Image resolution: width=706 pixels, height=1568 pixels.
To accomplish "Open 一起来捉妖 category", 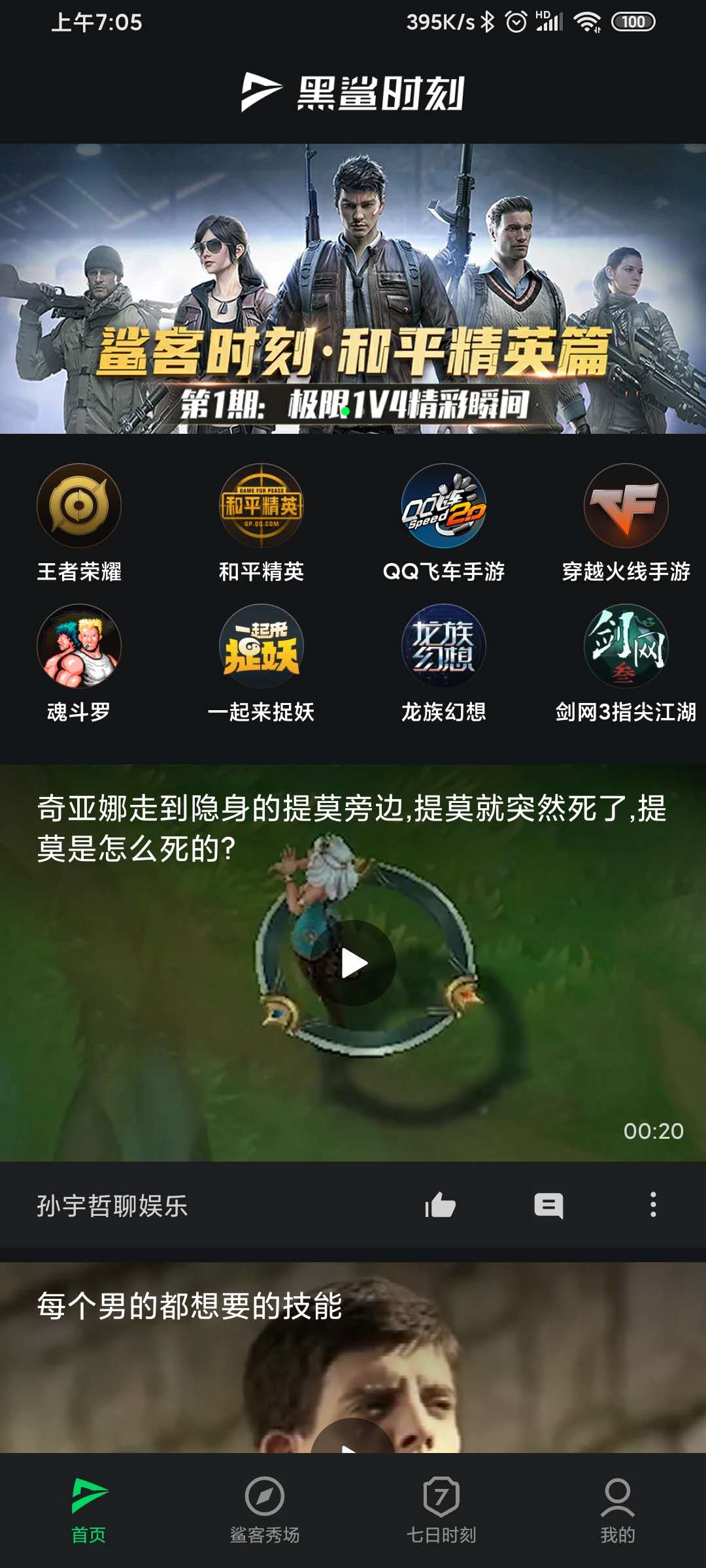I will click(x=261, y=647).
